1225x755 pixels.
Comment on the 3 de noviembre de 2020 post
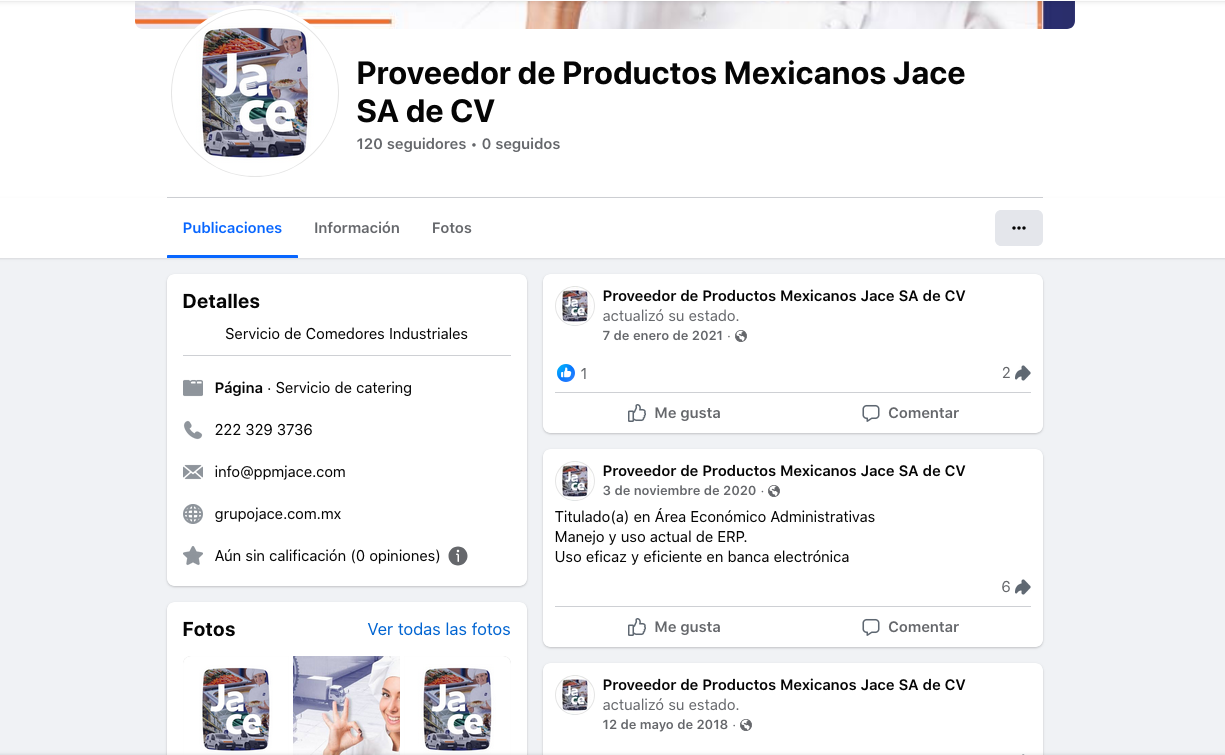tap(910, 627)
